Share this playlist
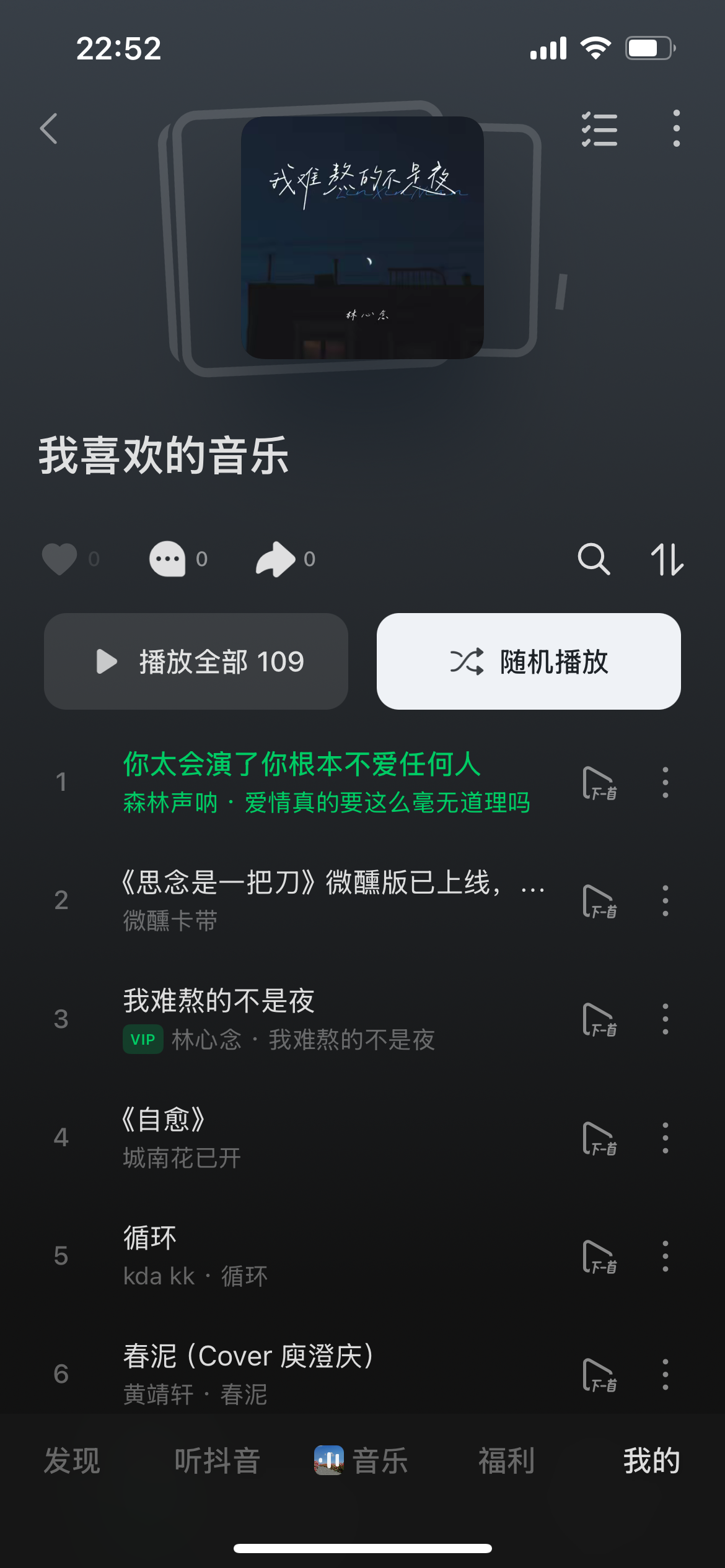The image size is (725, 1568). [x=276, y=559]
